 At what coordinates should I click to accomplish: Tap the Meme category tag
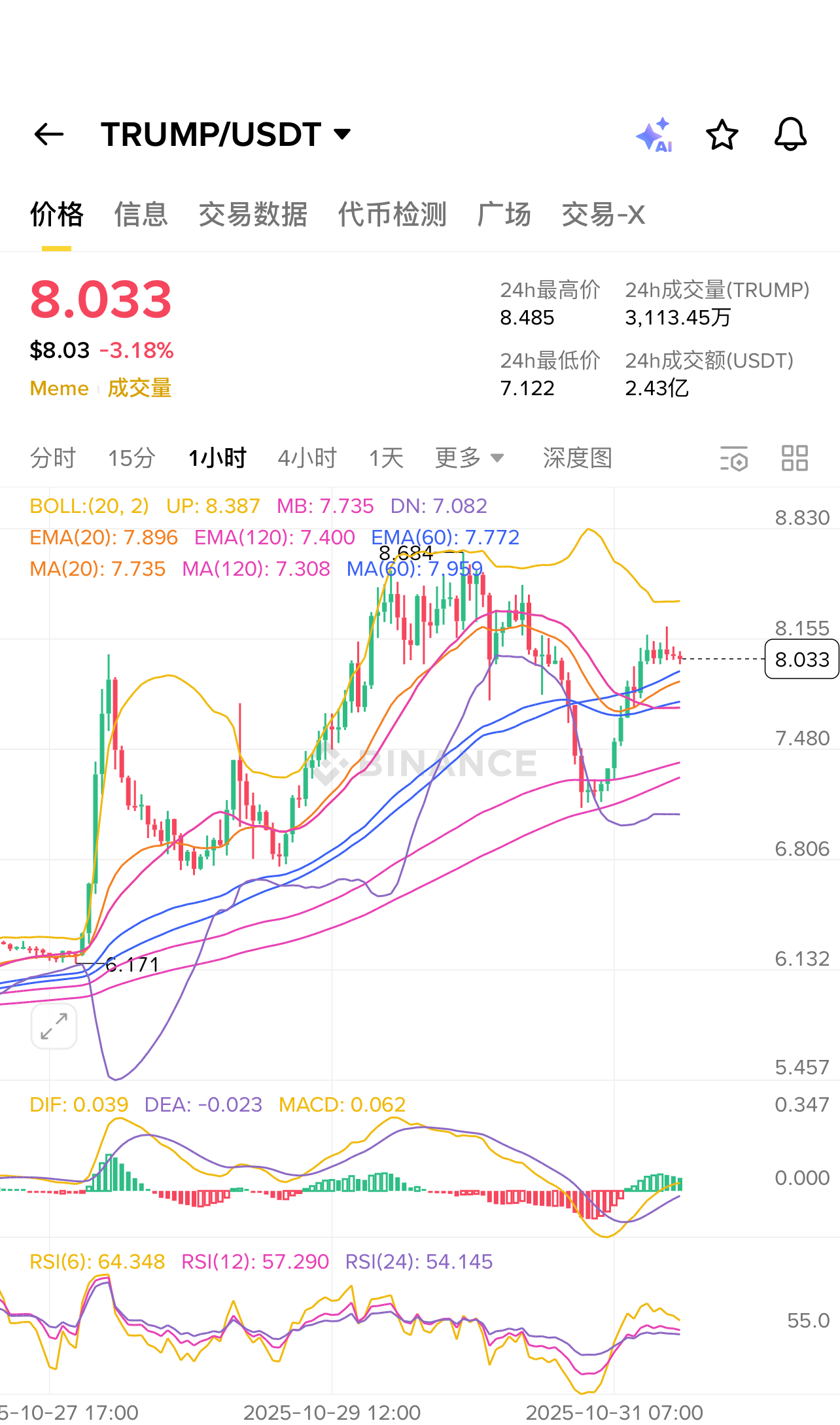coord(59,389)
